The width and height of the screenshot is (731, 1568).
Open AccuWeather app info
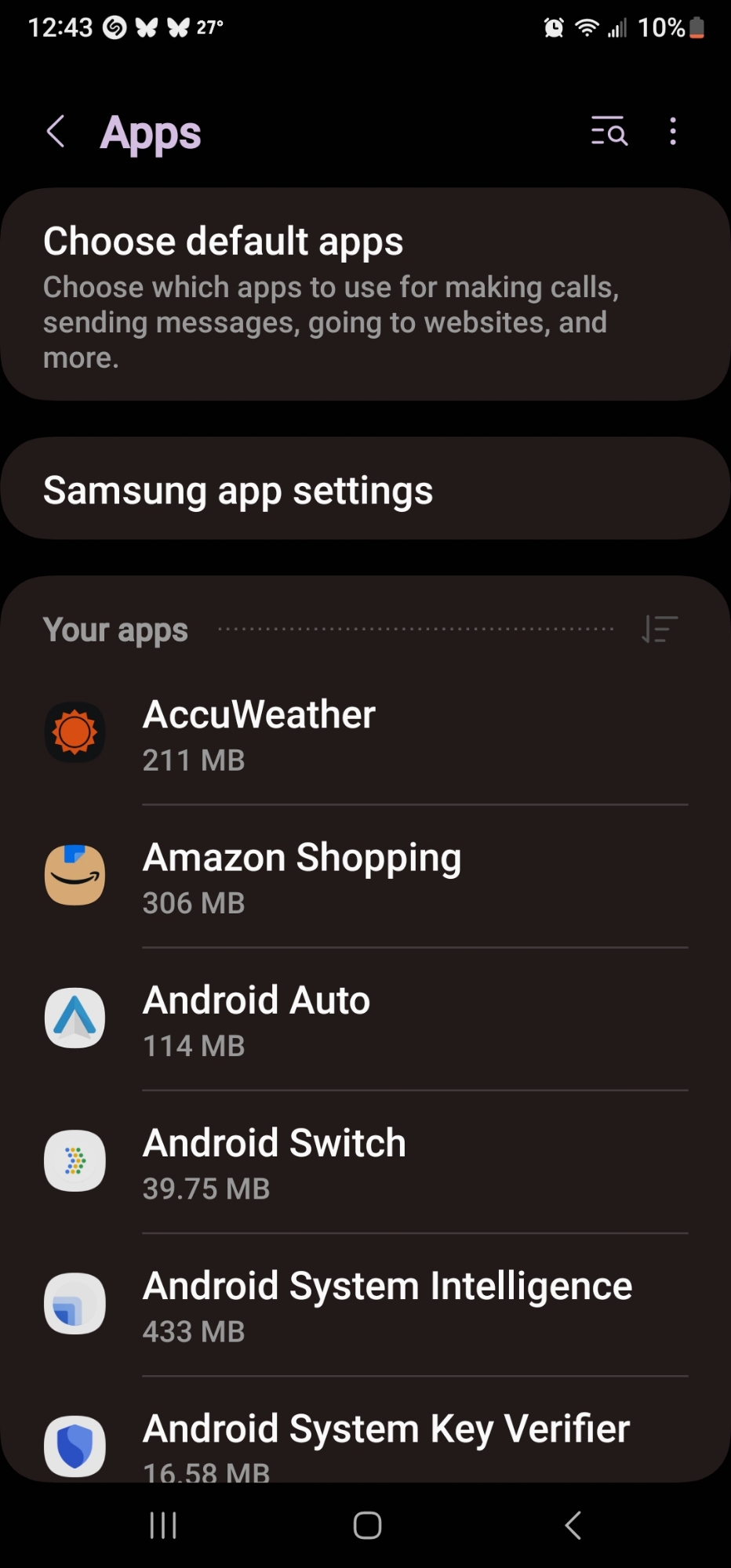365,734
